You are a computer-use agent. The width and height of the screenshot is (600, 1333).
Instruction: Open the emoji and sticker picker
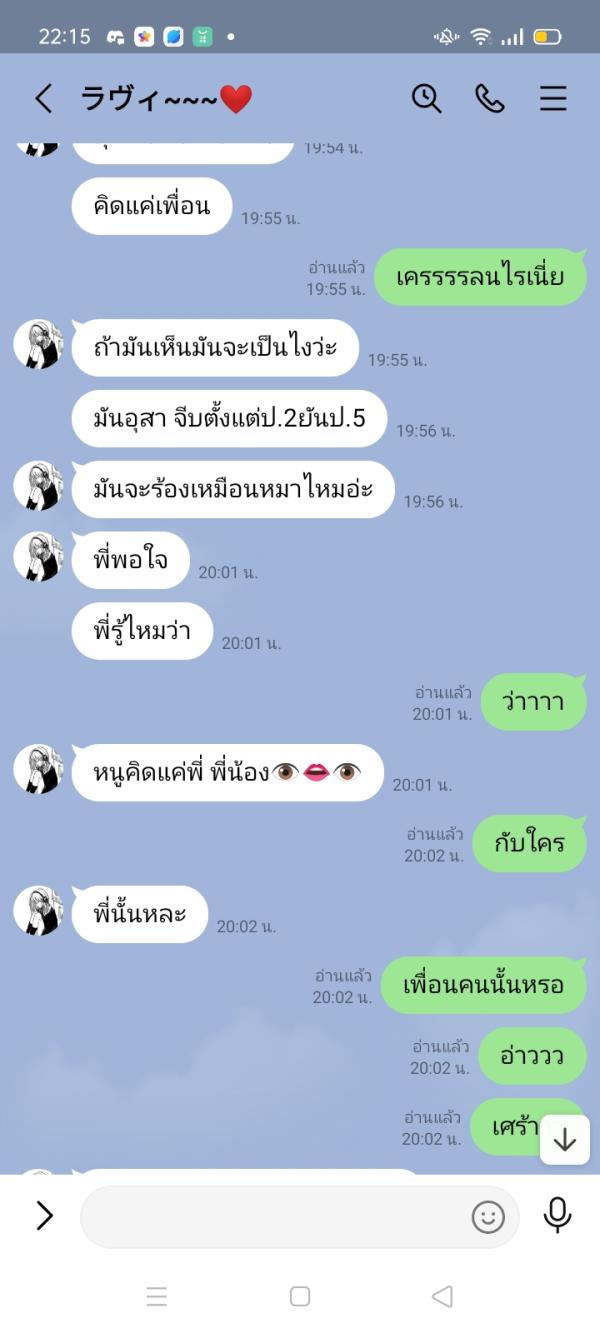tap(488, 1216)
